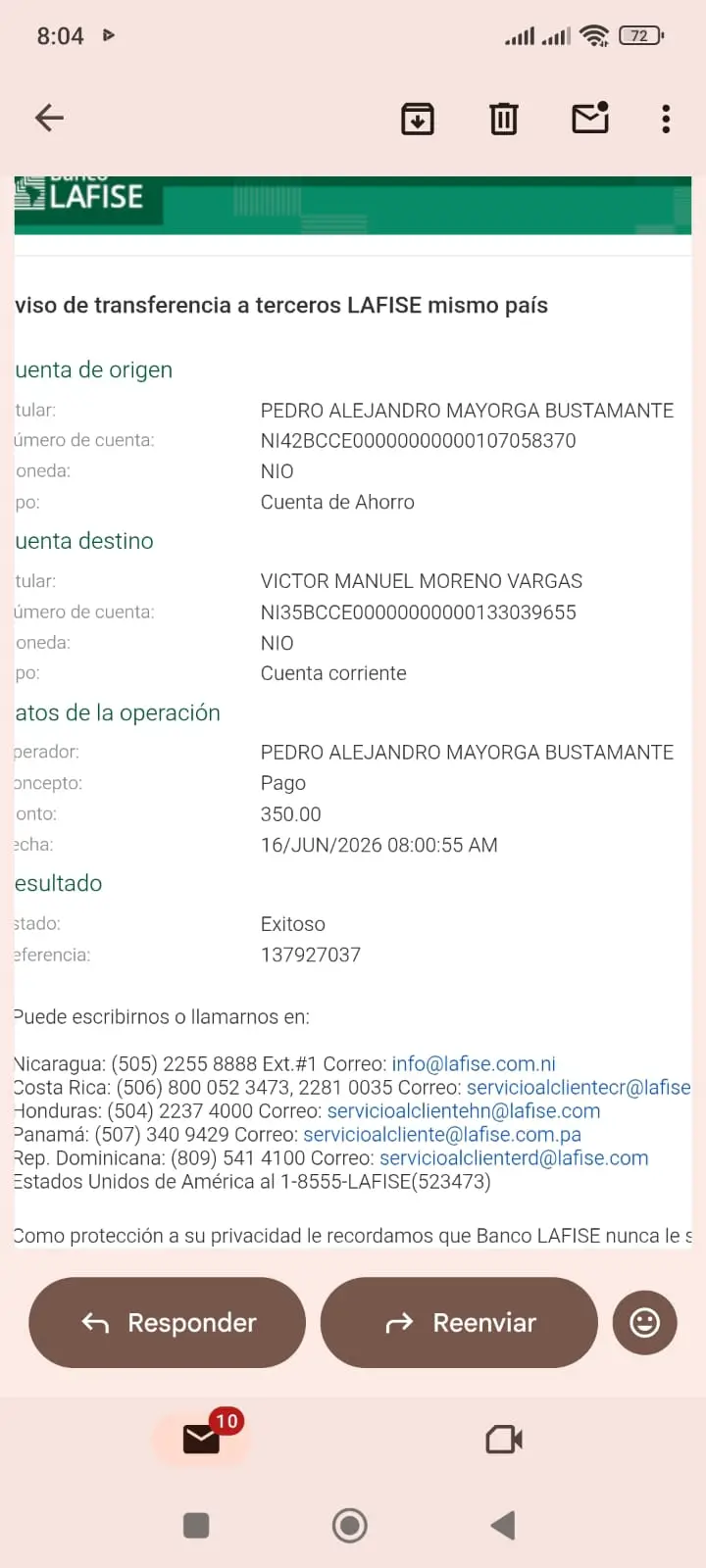Image resolution: width=706 pixels, height=1568 pixels.
Task: Open the Costa Rica servicioalclientecr email link
Action: point(579,1087)
